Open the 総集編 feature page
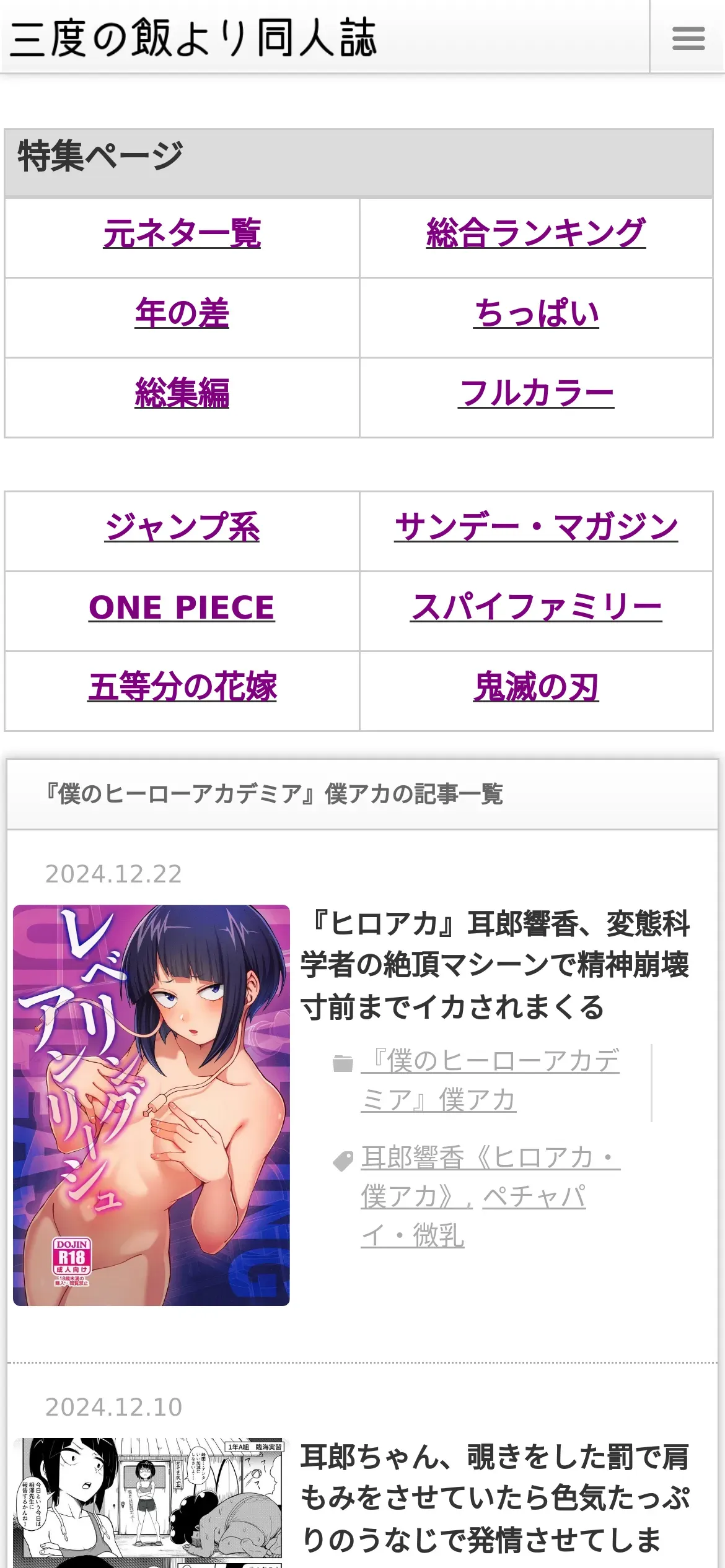 [182, 393]
